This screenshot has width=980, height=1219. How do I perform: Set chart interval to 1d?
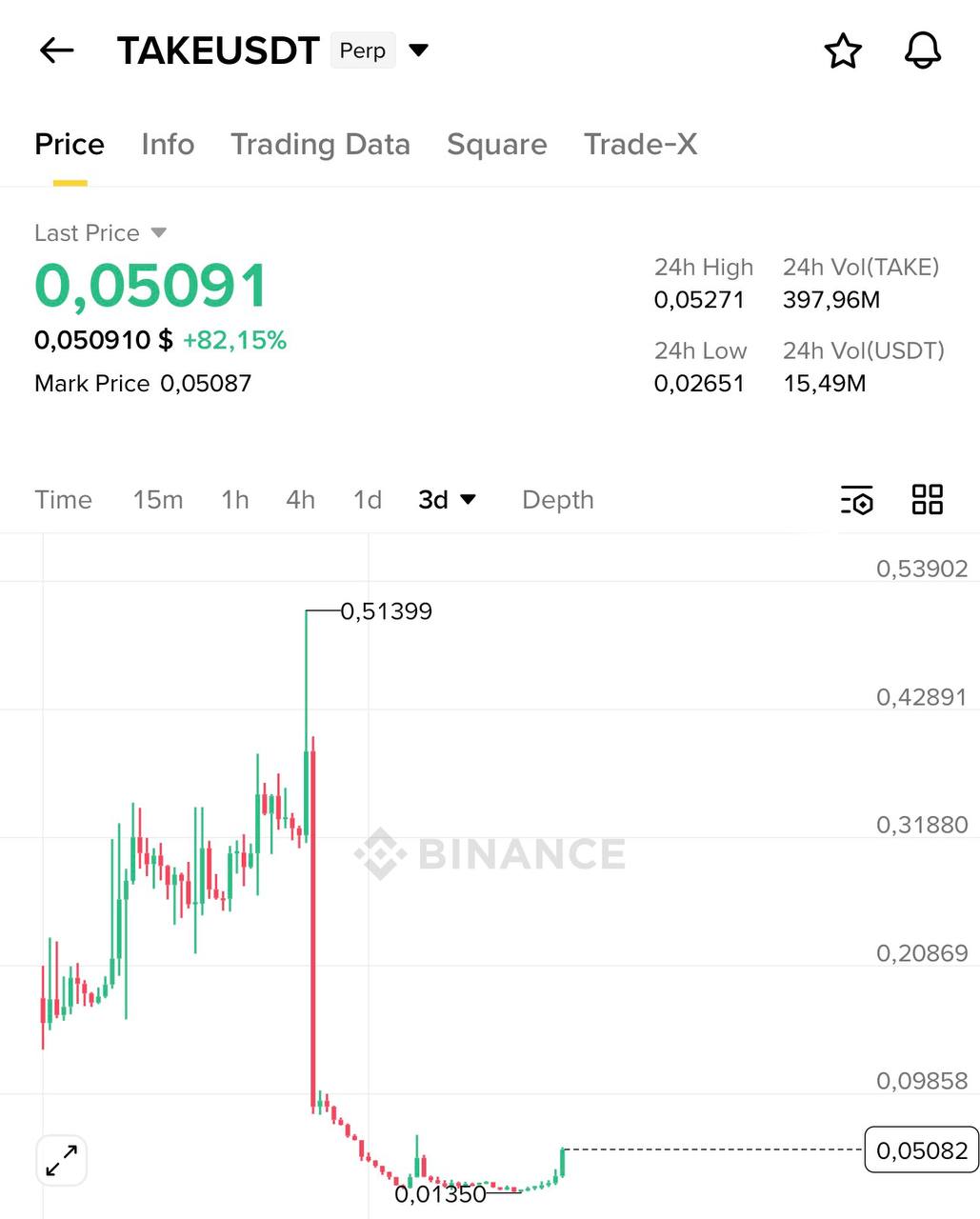[x=367, y=500]
